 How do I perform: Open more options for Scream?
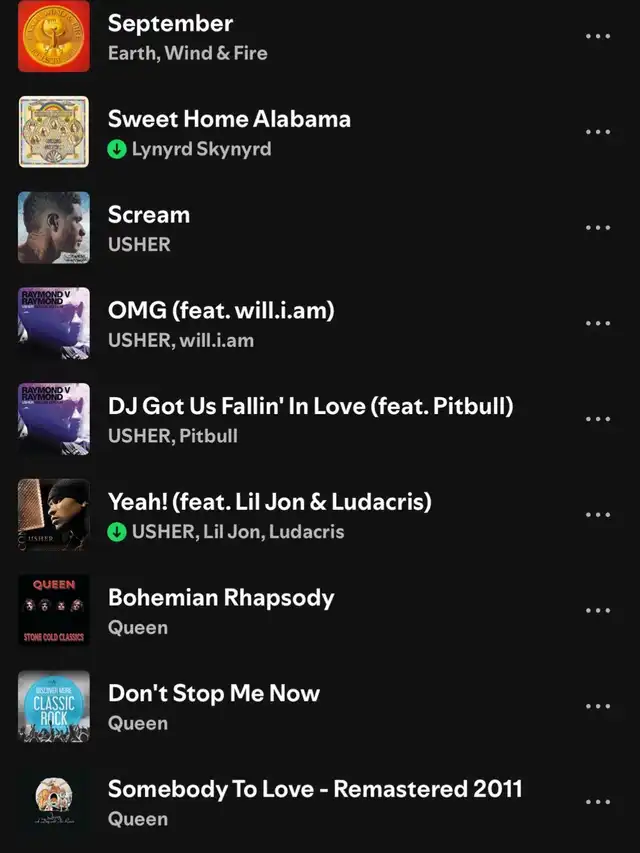click(597, 228)
